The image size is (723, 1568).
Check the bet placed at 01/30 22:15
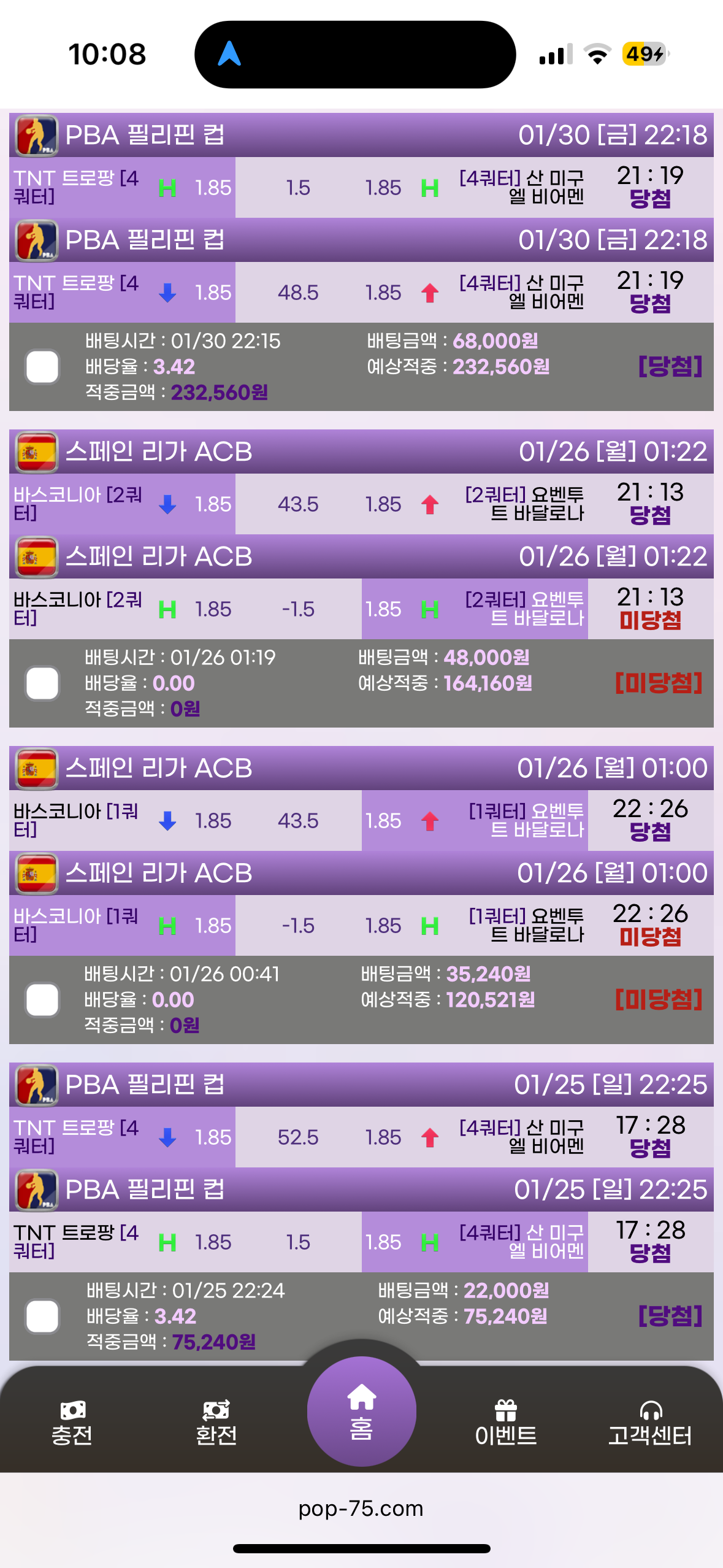point(42,367)
